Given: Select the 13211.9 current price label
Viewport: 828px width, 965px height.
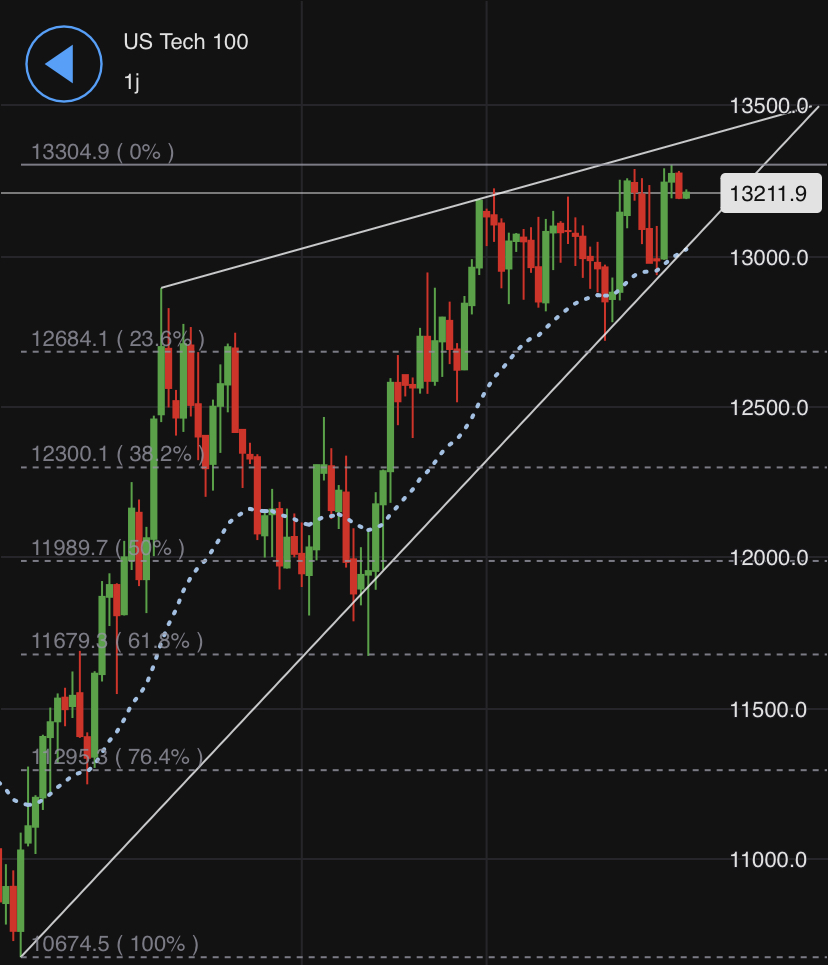Looking at the screenshot, I should point(769,193).
